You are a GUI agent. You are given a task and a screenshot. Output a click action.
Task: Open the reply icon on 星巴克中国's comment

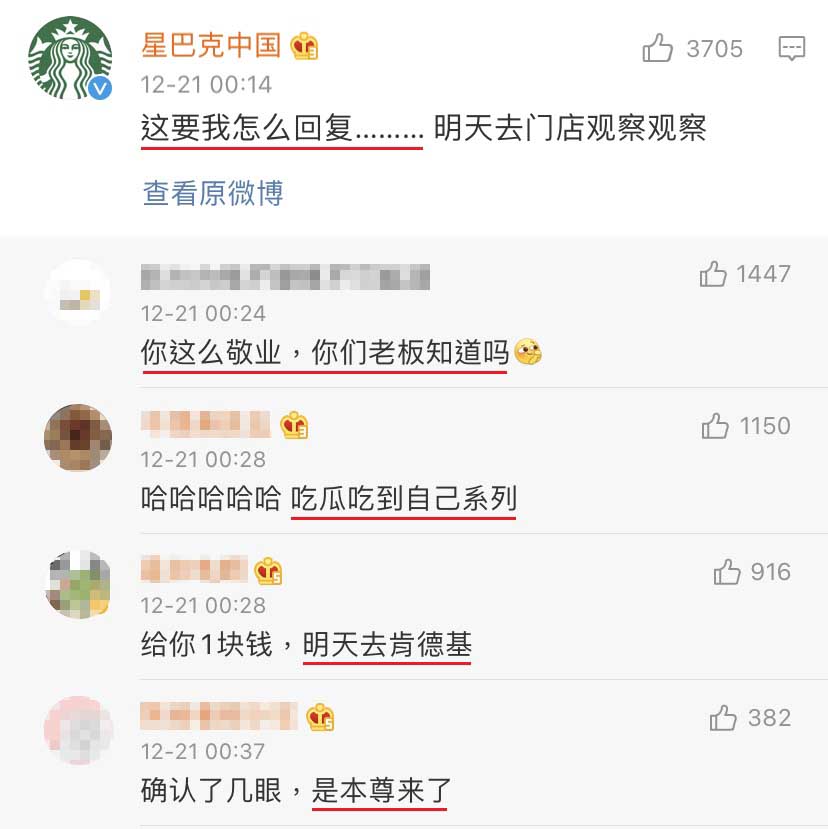point(791,48)
